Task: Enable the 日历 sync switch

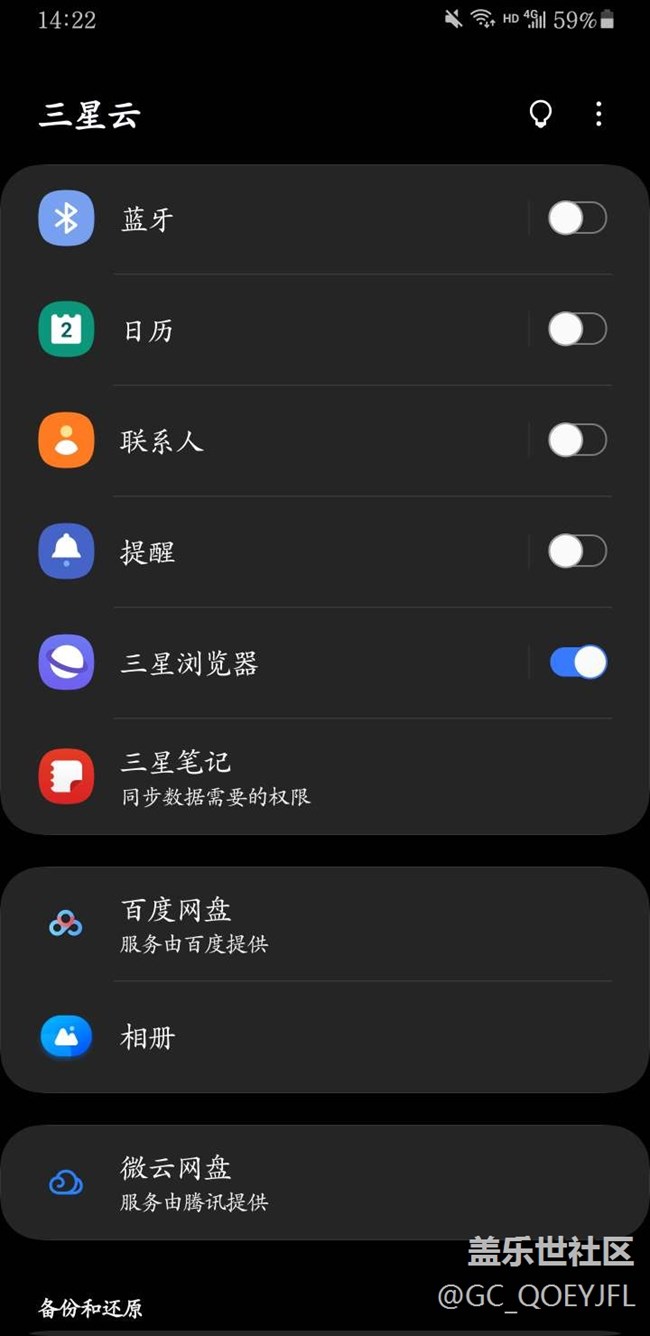Action: pyautogui.click(x=577, y=329)
